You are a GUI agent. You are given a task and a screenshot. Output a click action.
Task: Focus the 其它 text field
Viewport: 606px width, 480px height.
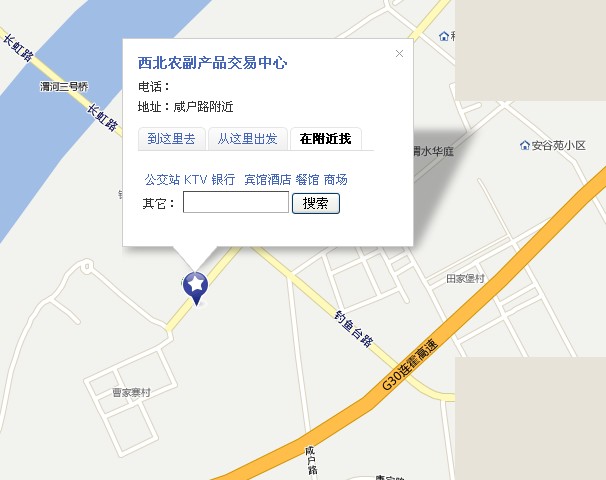(x=235, y=203)
